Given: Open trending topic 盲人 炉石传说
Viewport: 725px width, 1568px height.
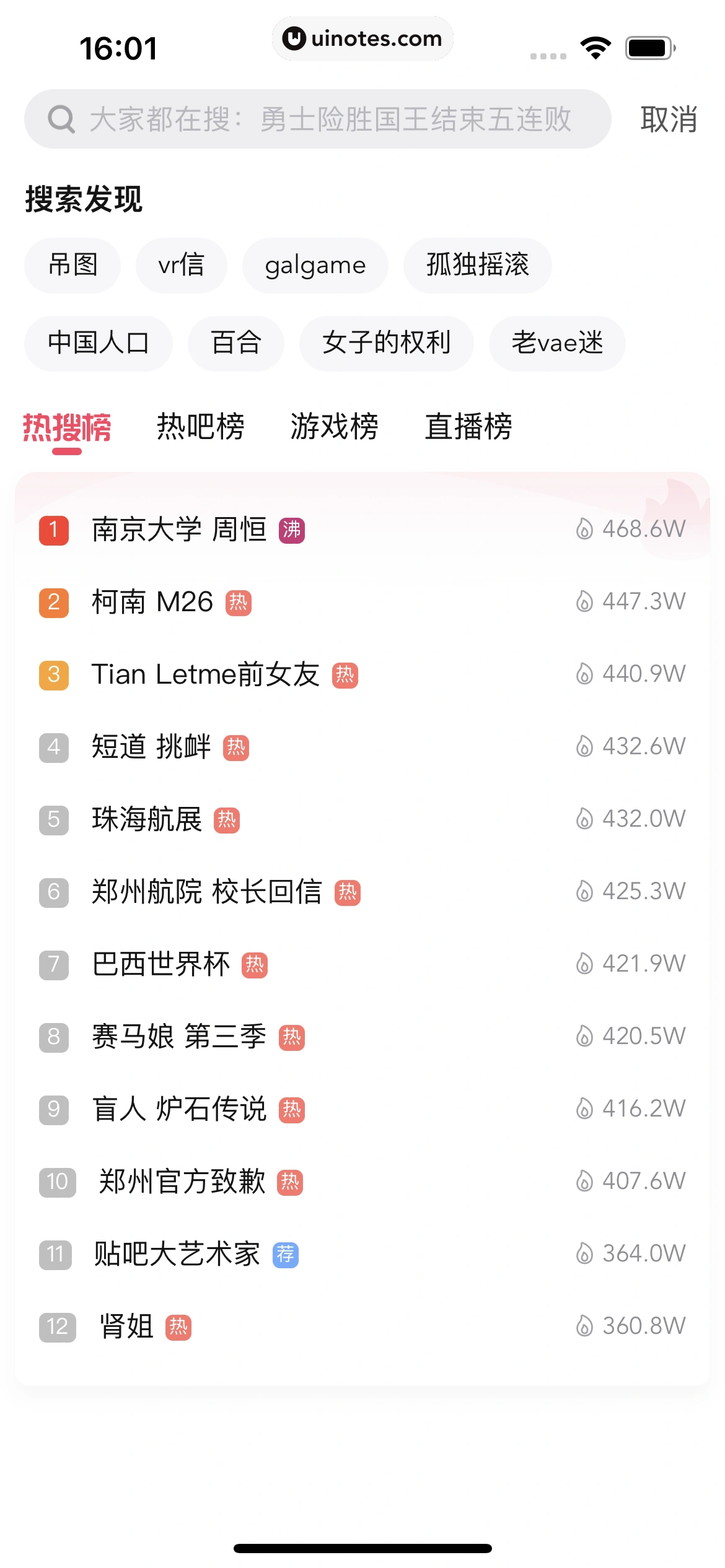Looking at the screenshot, I should pos(179,1109).
